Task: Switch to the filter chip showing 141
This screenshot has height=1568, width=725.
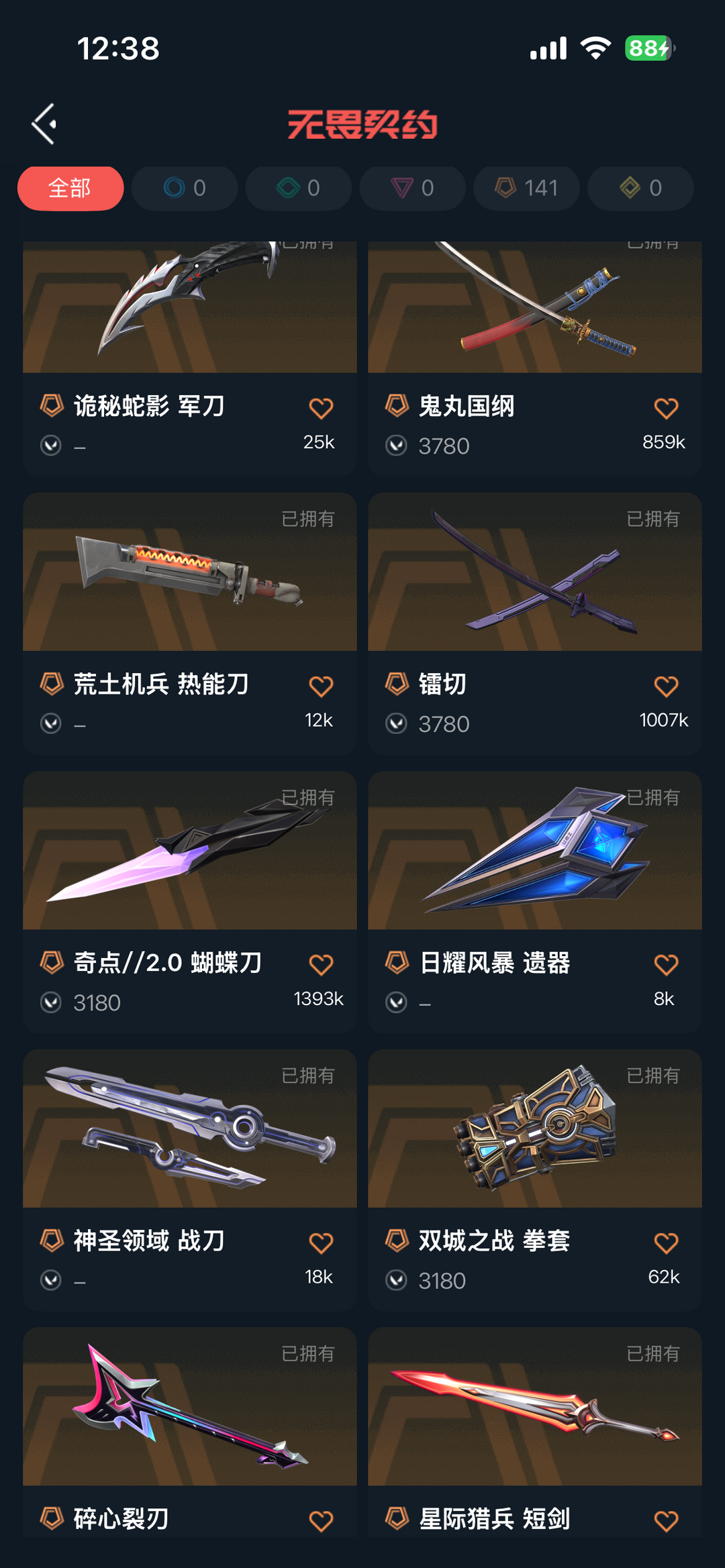Action: [526, 189]
